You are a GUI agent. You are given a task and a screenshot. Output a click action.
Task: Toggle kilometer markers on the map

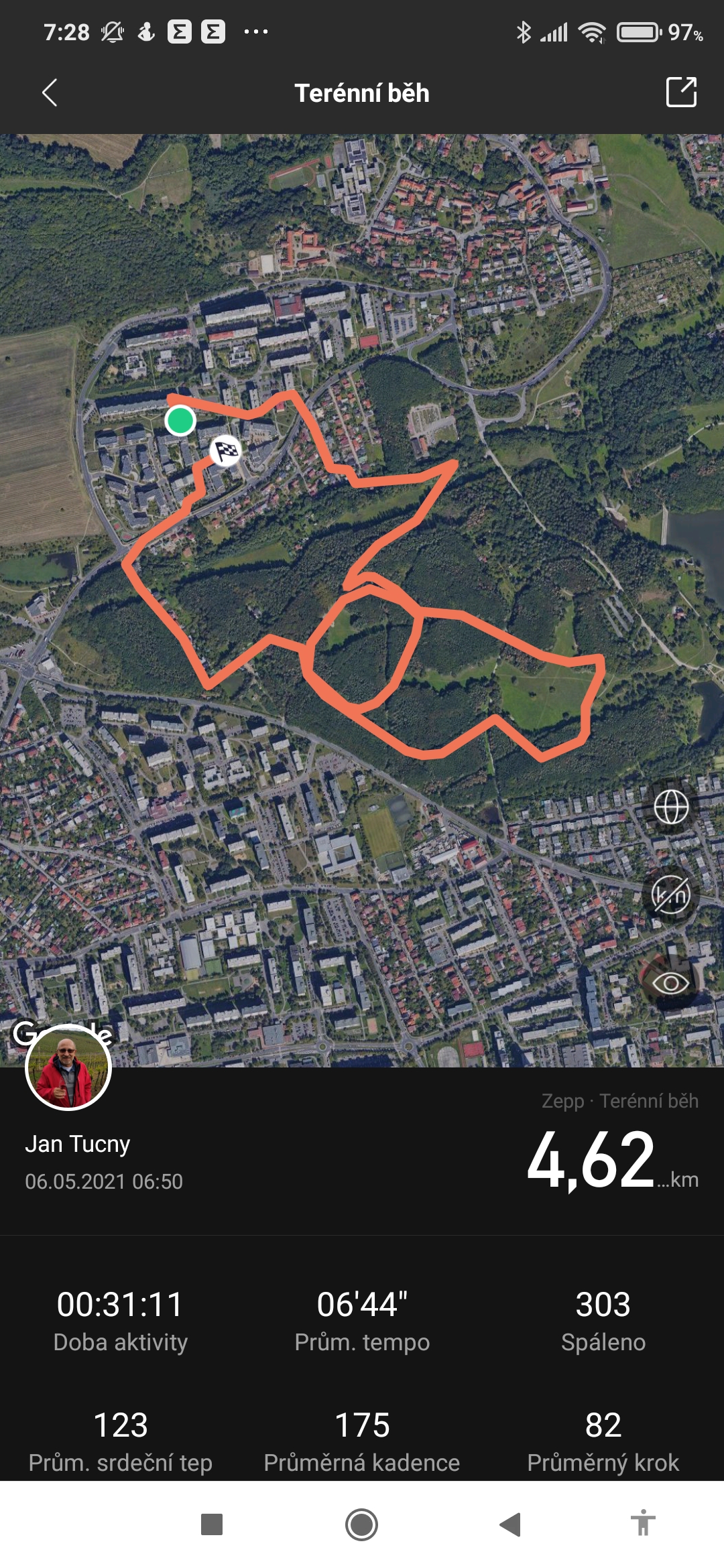click(x=671, y=895)
